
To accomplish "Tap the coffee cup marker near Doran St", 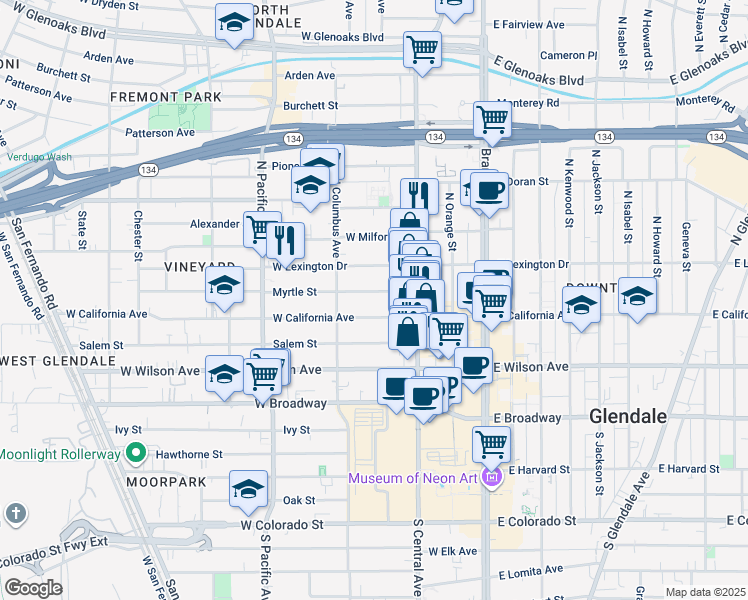I will pyautogui.click(x=489, y=188).
